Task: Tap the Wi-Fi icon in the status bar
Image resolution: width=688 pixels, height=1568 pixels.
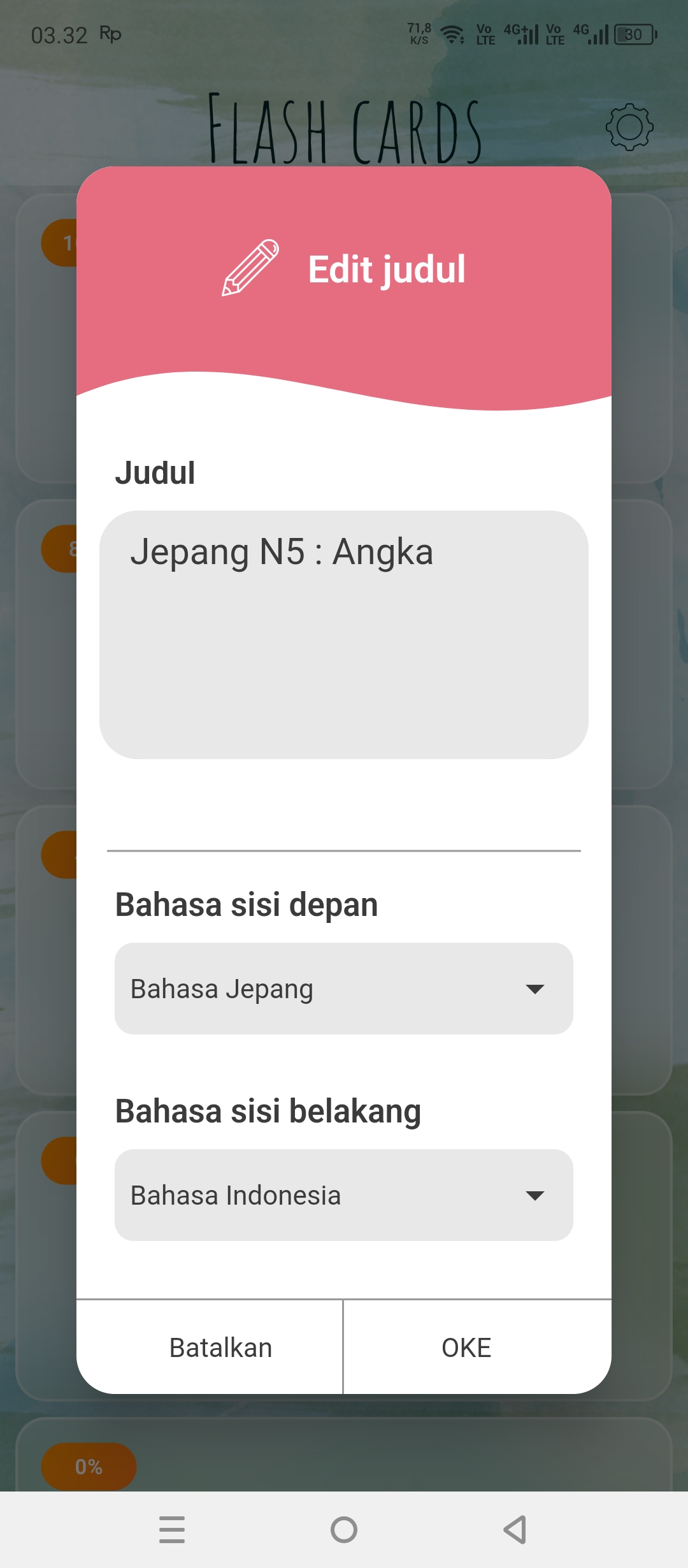Action: click(x=452, y=34)
